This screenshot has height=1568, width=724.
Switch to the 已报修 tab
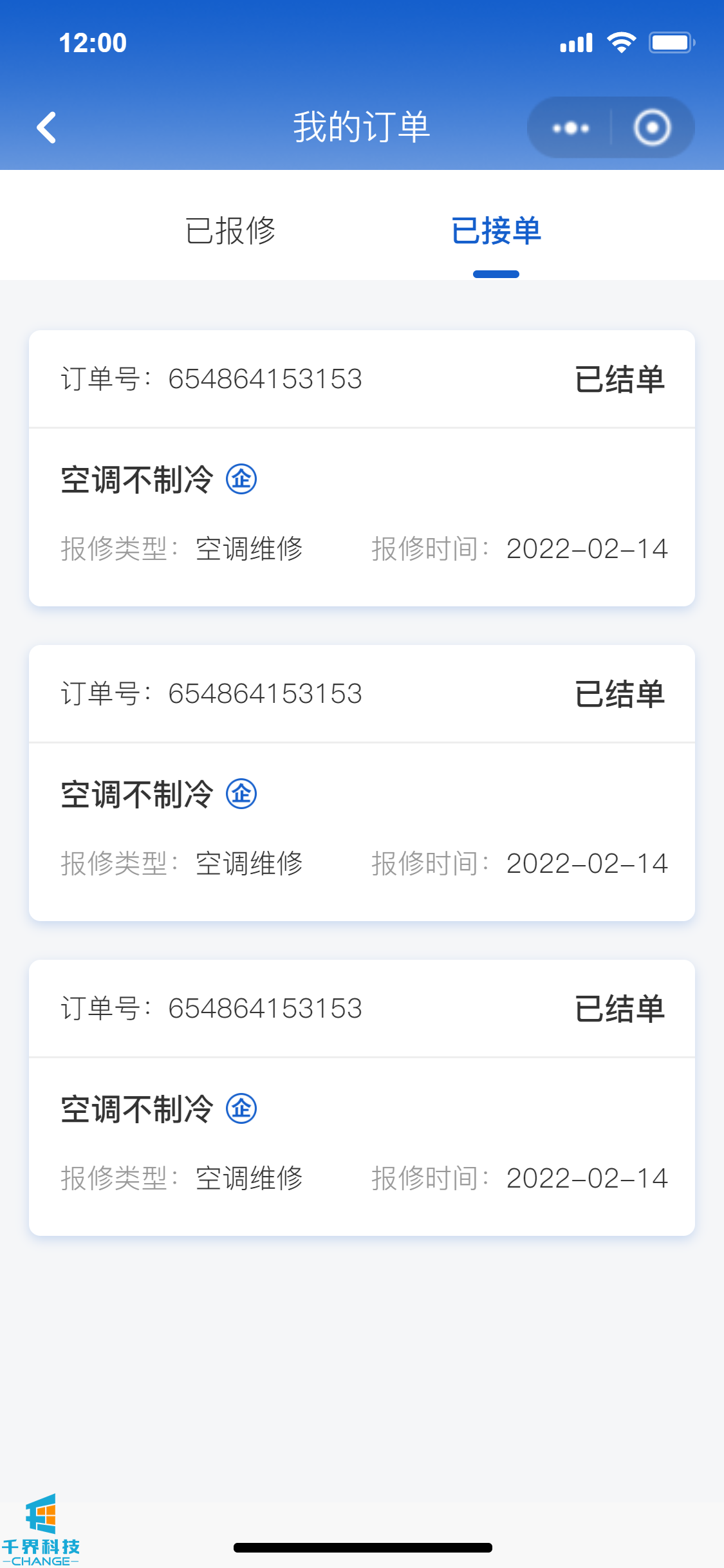(230, 231)
